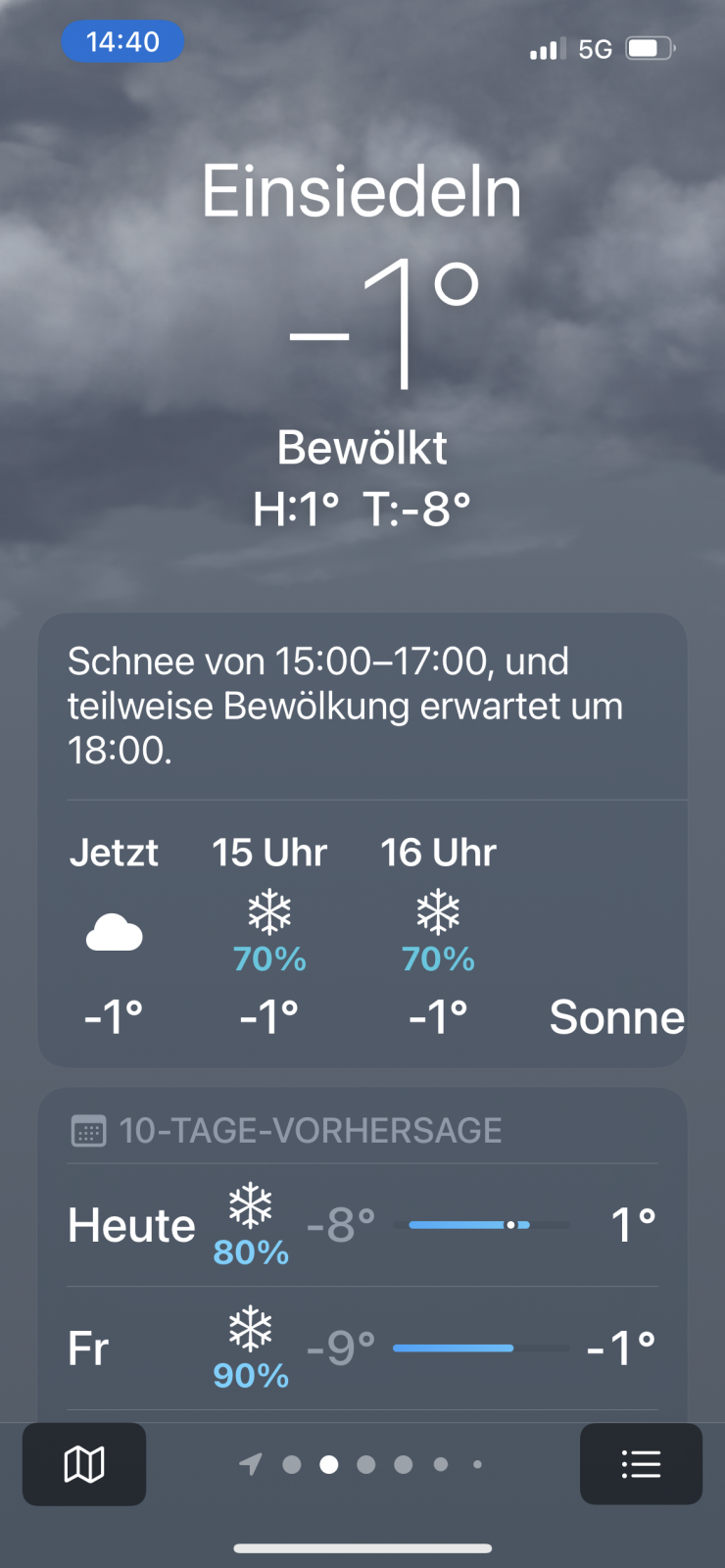Open today's forecast row (Heute)
Viewport: 725px width, 1568px height.
[x=362, y=1225]
